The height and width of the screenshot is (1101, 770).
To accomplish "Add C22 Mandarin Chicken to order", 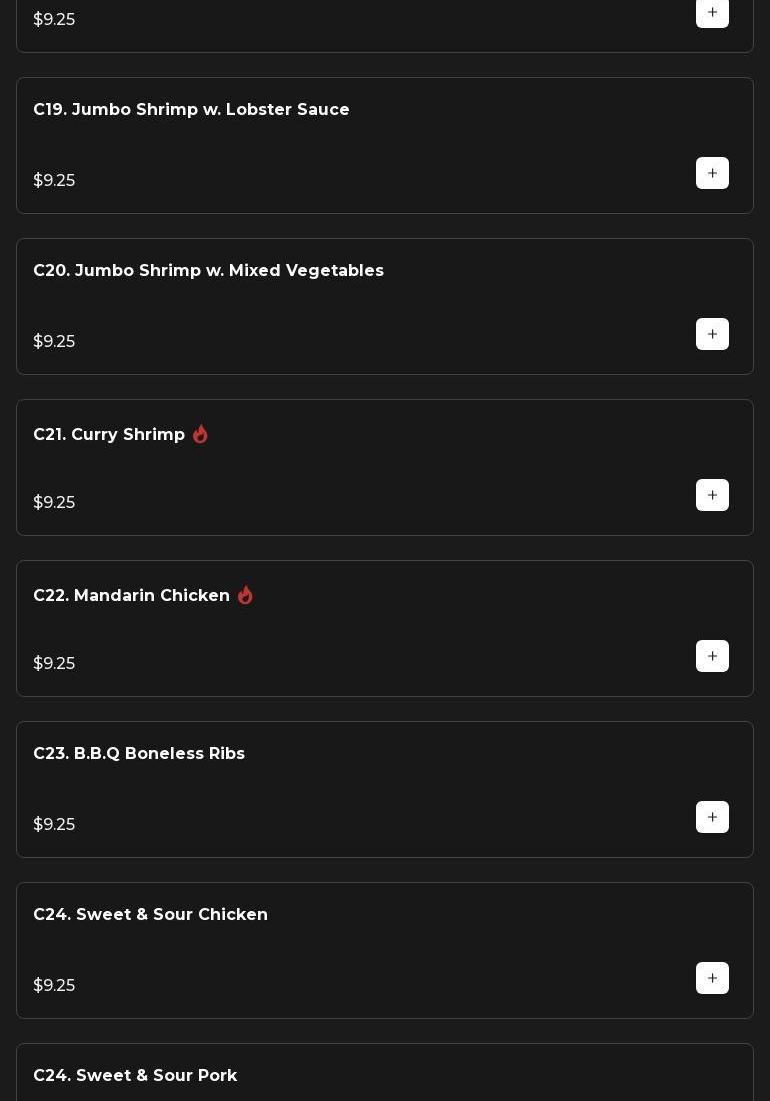I will (x=712, y=656).
